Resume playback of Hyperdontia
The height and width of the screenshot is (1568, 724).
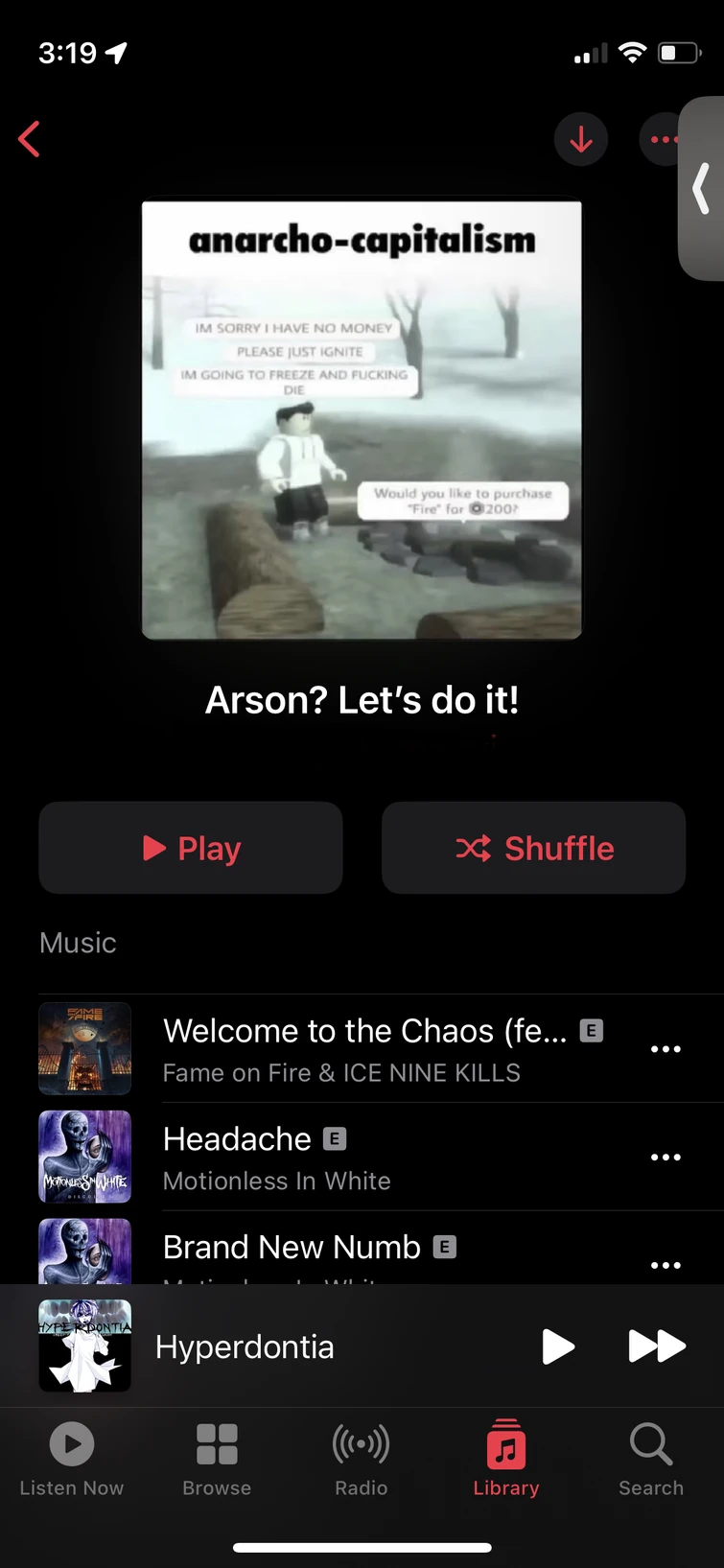pyautogui.click(x=557, y=1346)
